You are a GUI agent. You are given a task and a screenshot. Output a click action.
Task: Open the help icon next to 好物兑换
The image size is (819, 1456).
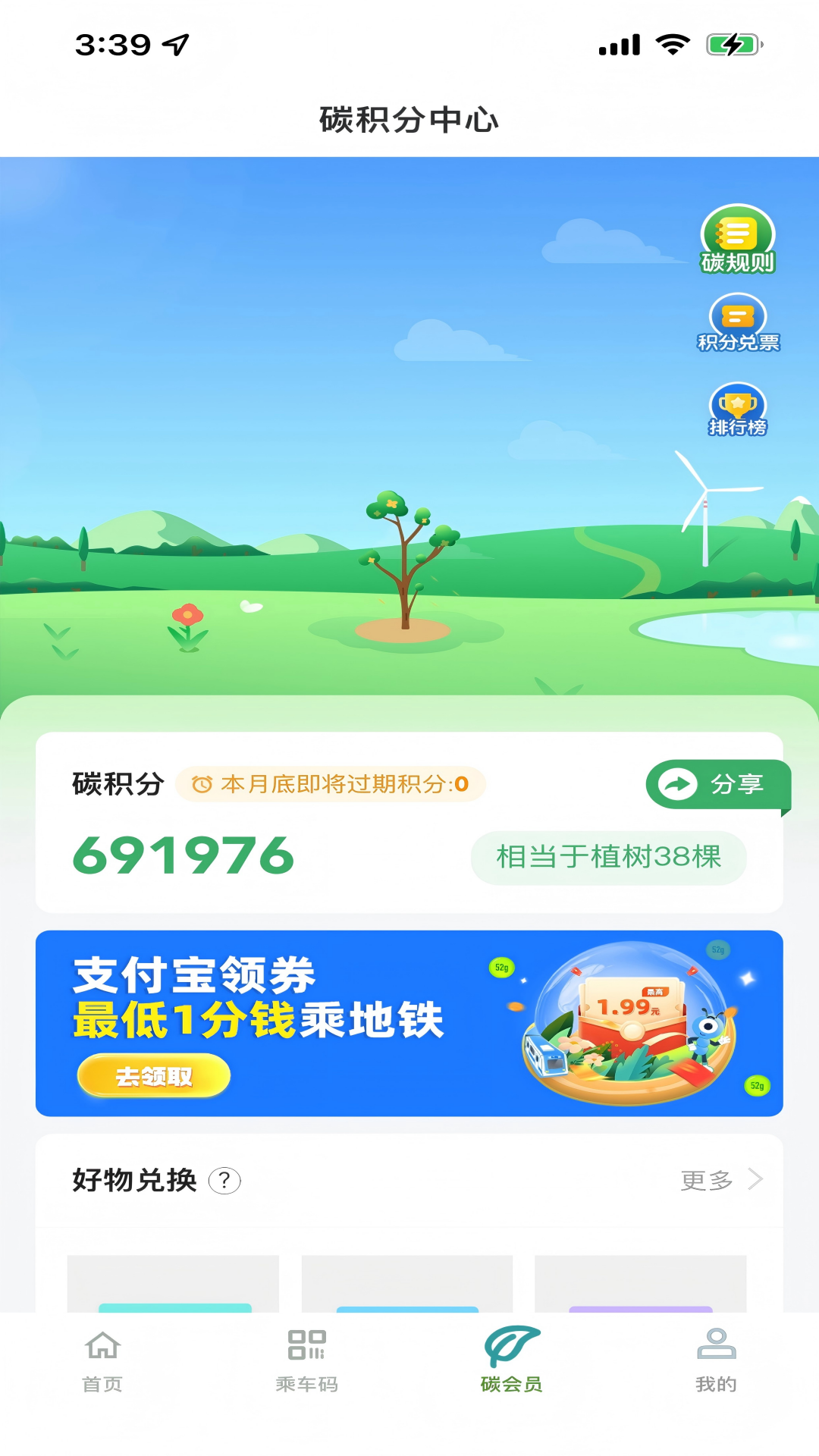tap(224, 1181)
